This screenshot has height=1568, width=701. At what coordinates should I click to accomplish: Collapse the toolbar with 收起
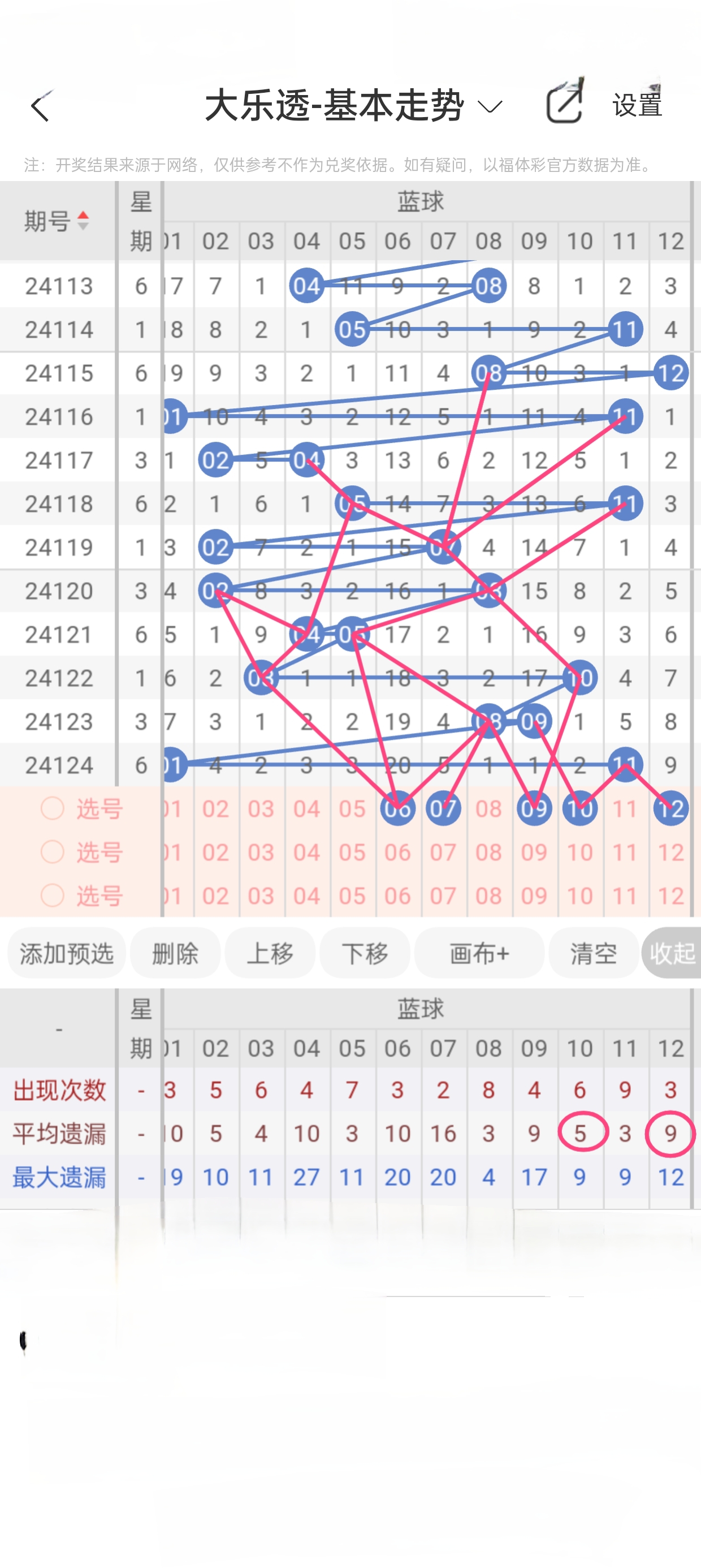click(x=672, y=953)
